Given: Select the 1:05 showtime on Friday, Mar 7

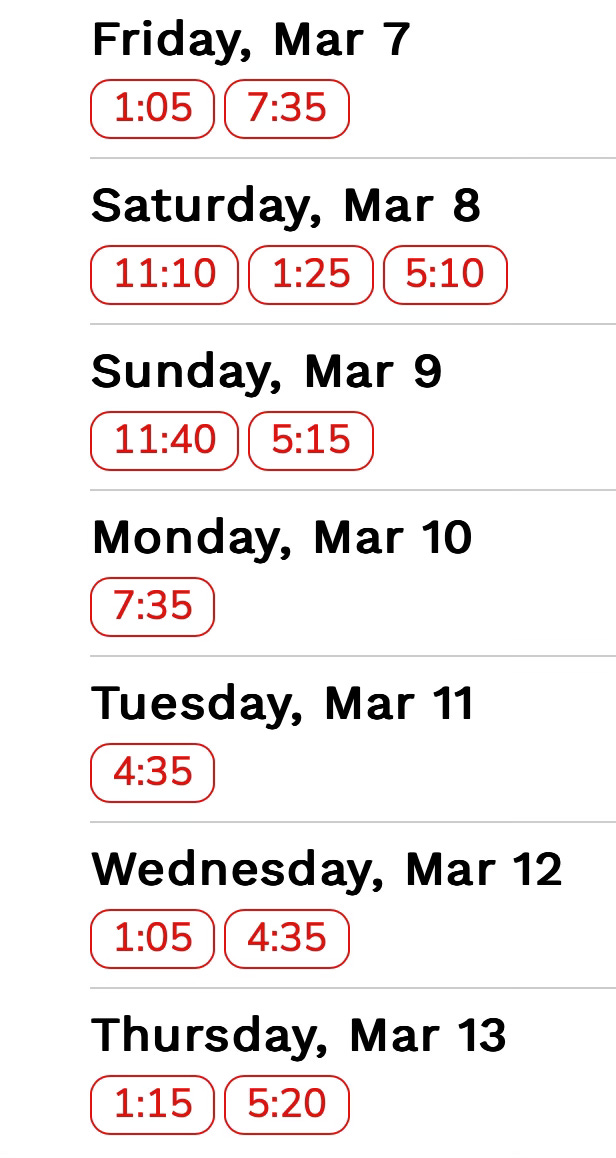Looking at the screenshot, I should point(152,109).
